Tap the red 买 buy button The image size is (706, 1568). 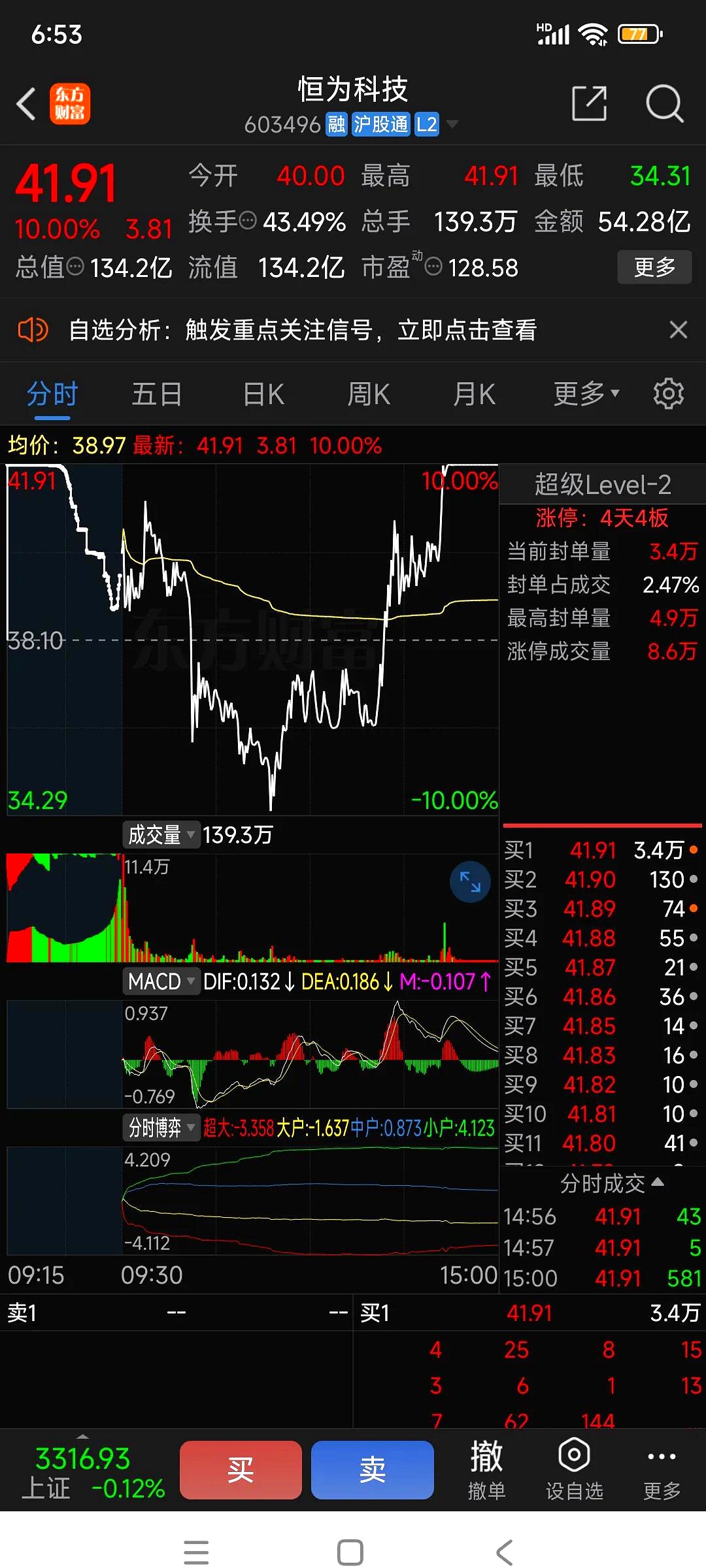241,1470
